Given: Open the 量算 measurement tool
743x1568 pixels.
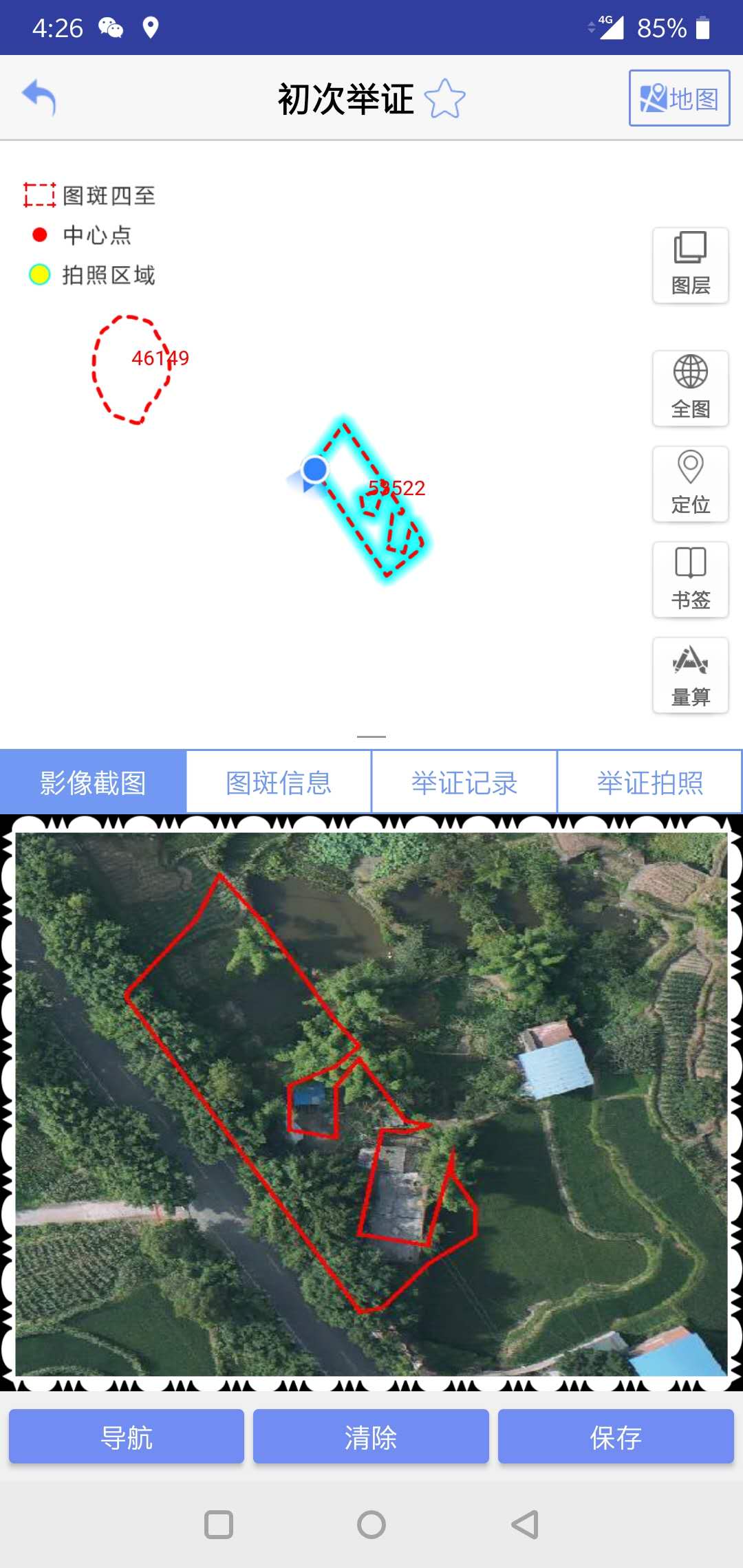Looking at the screenshot, I should (690, 675).
